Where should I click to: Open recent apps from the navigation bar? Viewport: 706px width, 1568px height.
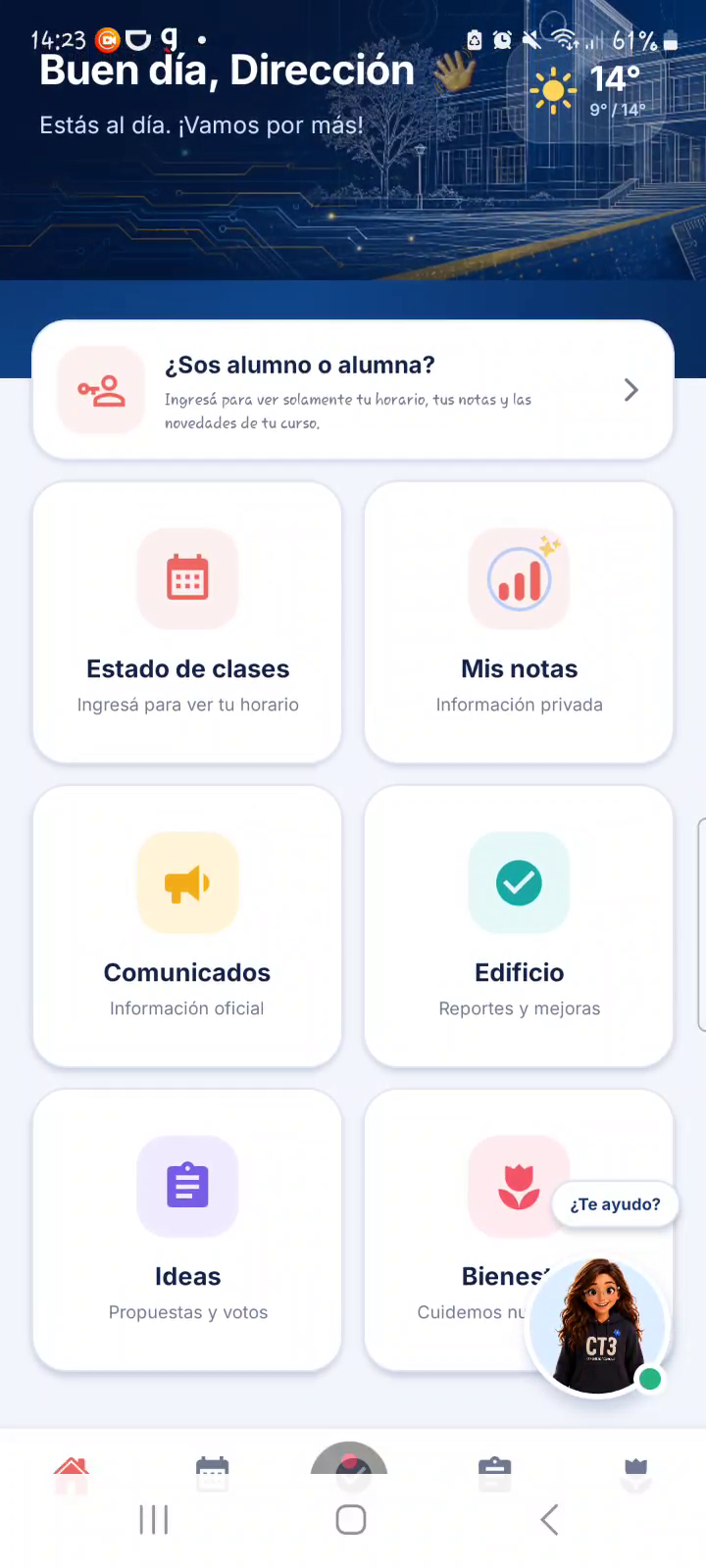point(154,1520)
